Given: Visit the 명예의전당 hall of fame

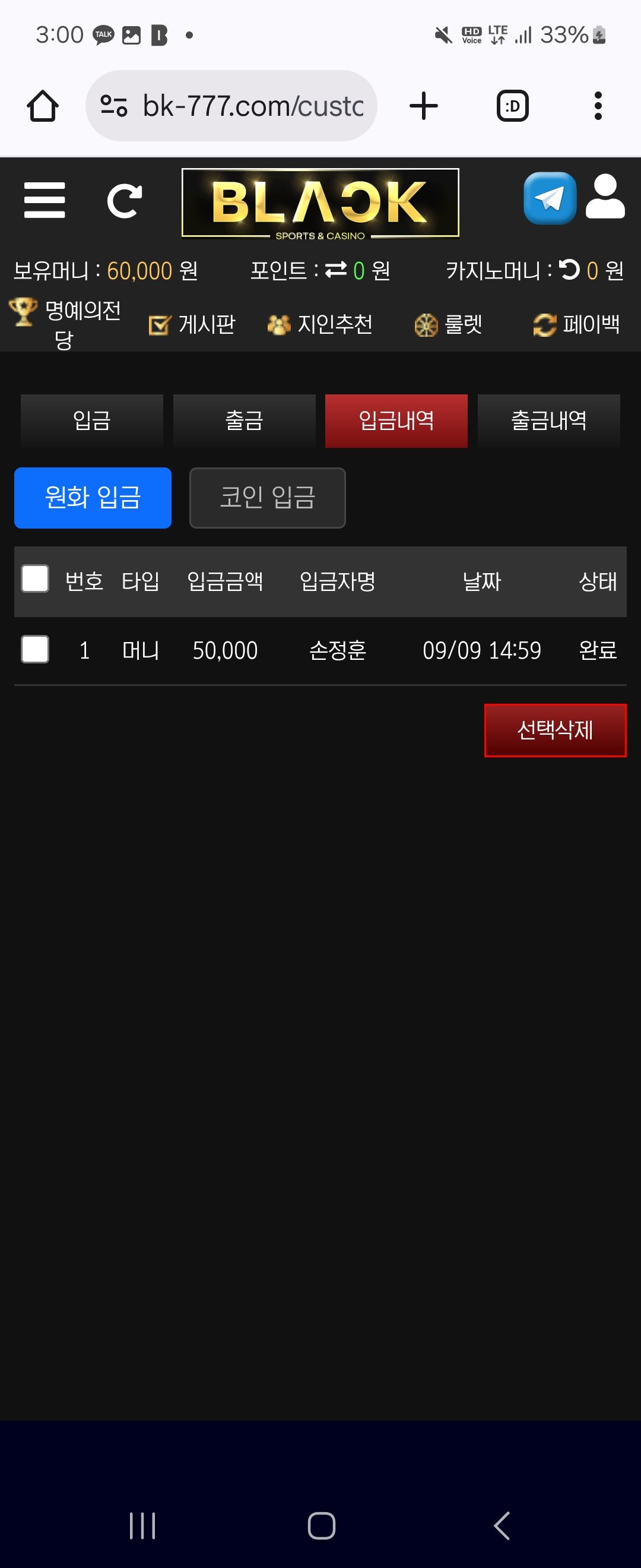Looking at the screenshot, I should (x=66, y=324).
